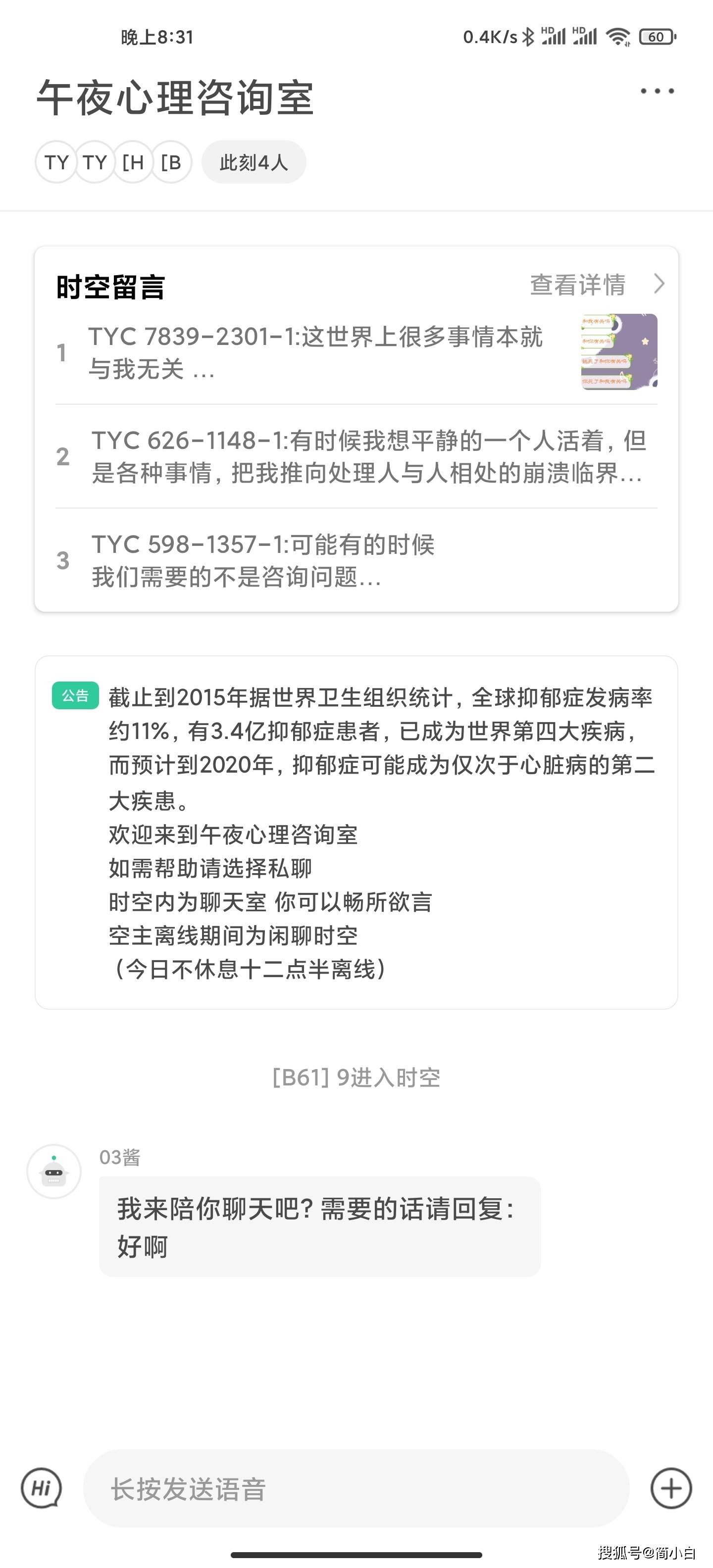Screen dimensions: 713x1568
Task: Open the purple image beside the first message
Action: coord(617,352)
